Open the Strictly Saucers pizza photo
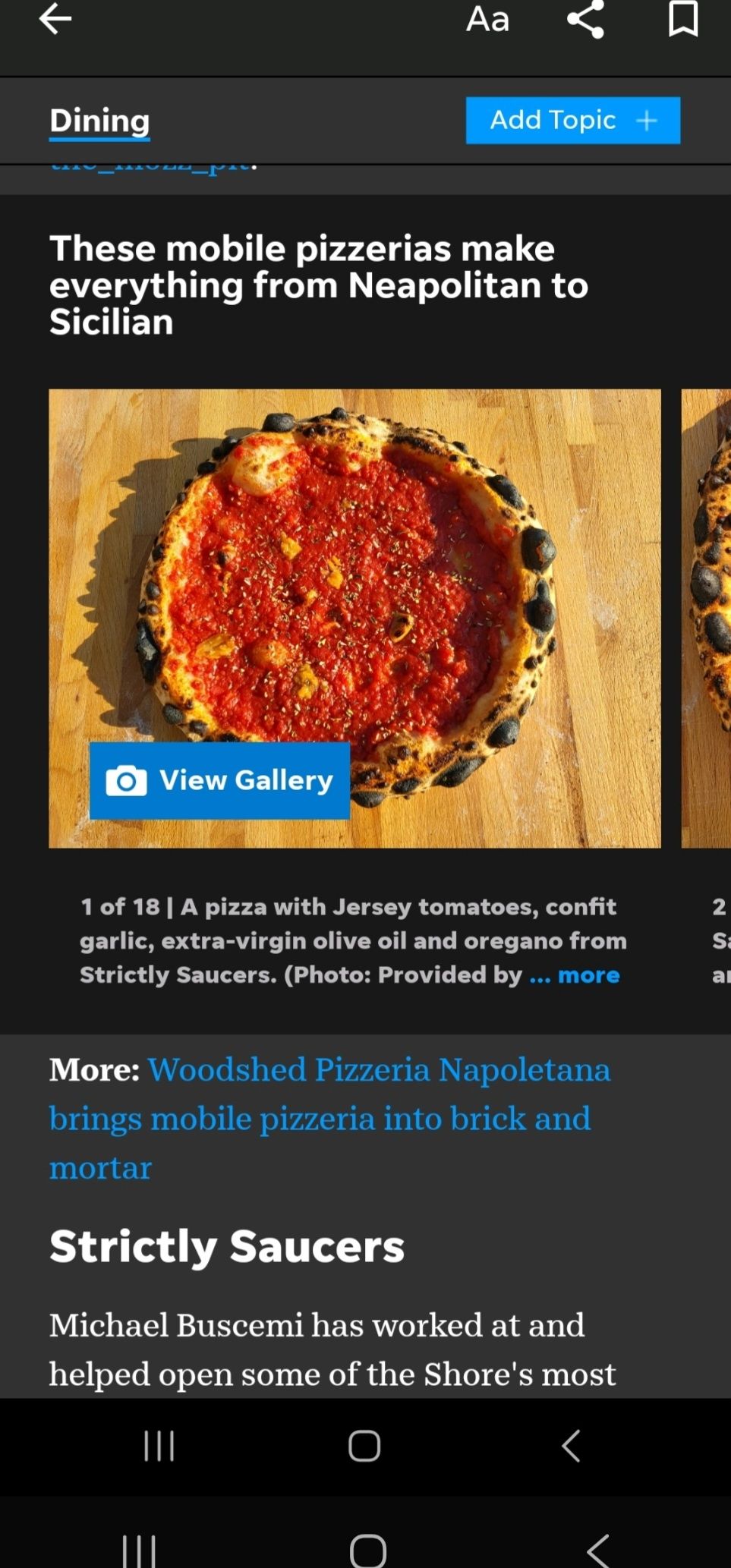Viewport: 731px width, 1568px height. point(354,577)
